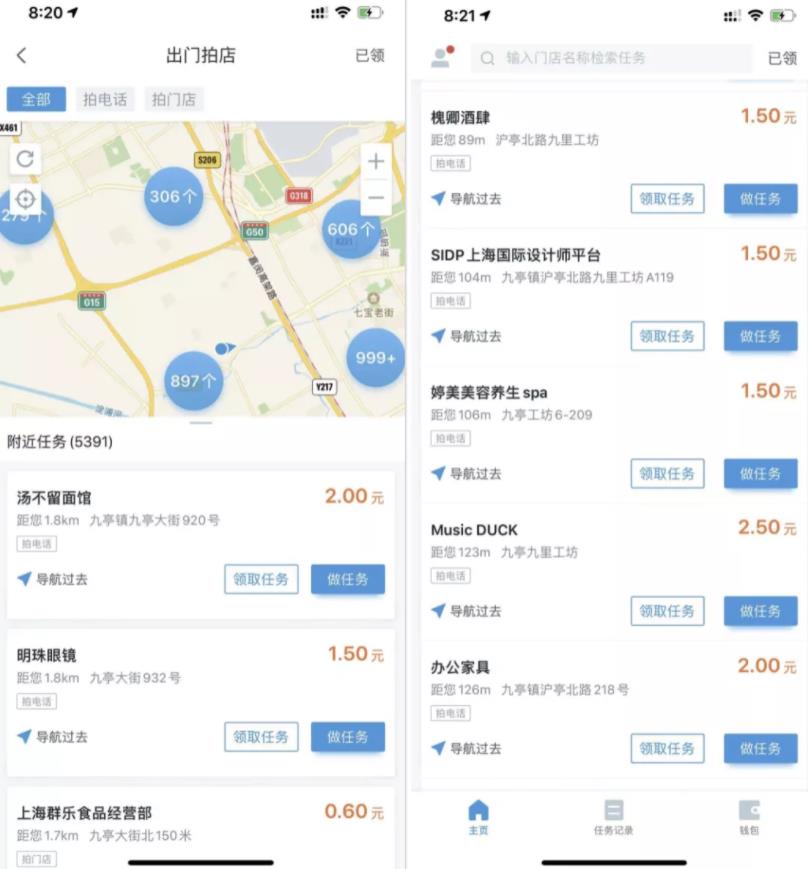Switch to the 拍电话 filter
808x869 pixels.
coord(105,99)
